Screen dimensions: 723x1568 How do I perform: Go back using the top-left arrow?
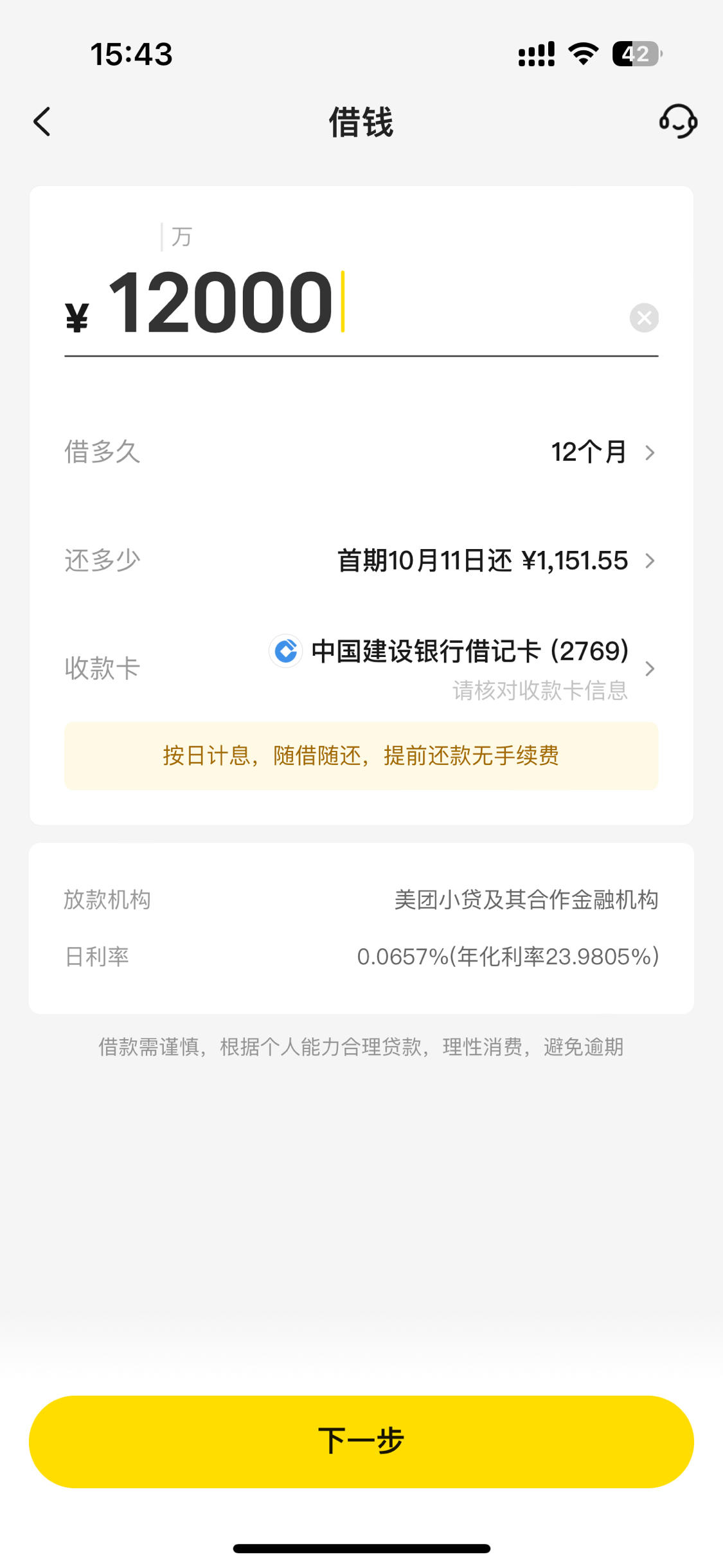click(x=42, y=122)
